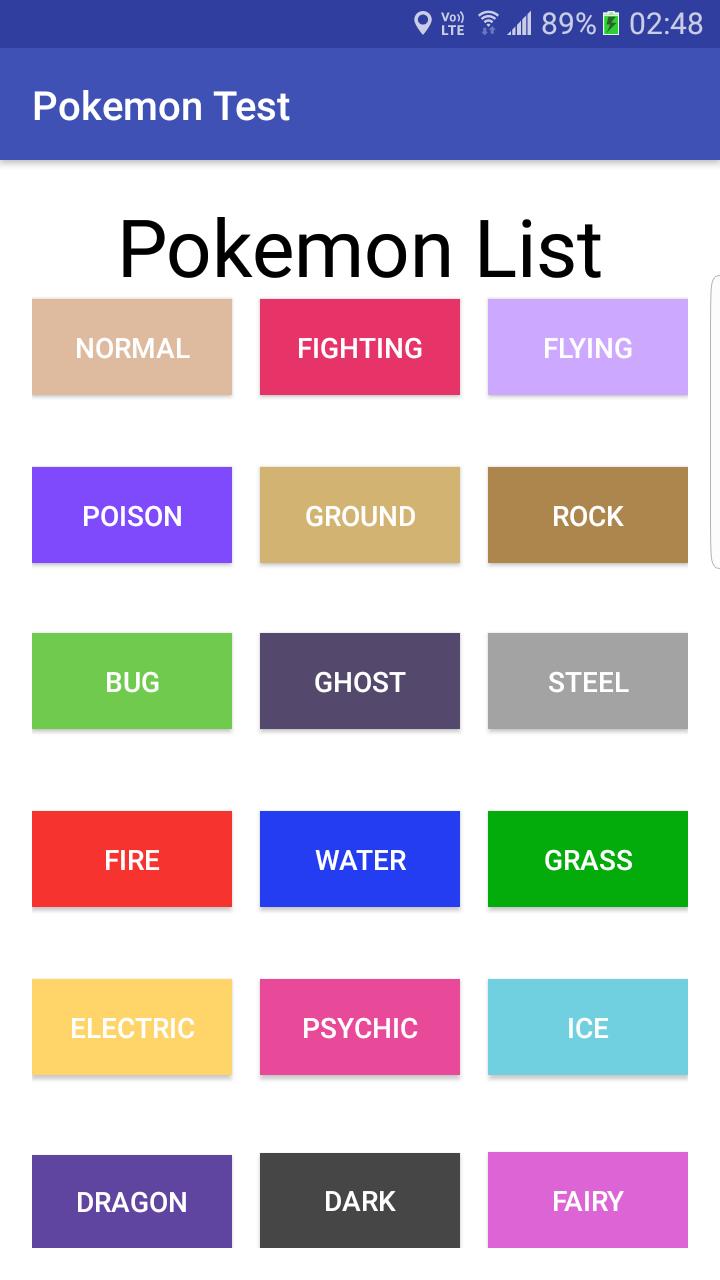Screen dimensions: 720x1280
Task: Tap the STEEL type button
Action: (x=587, y=681)
